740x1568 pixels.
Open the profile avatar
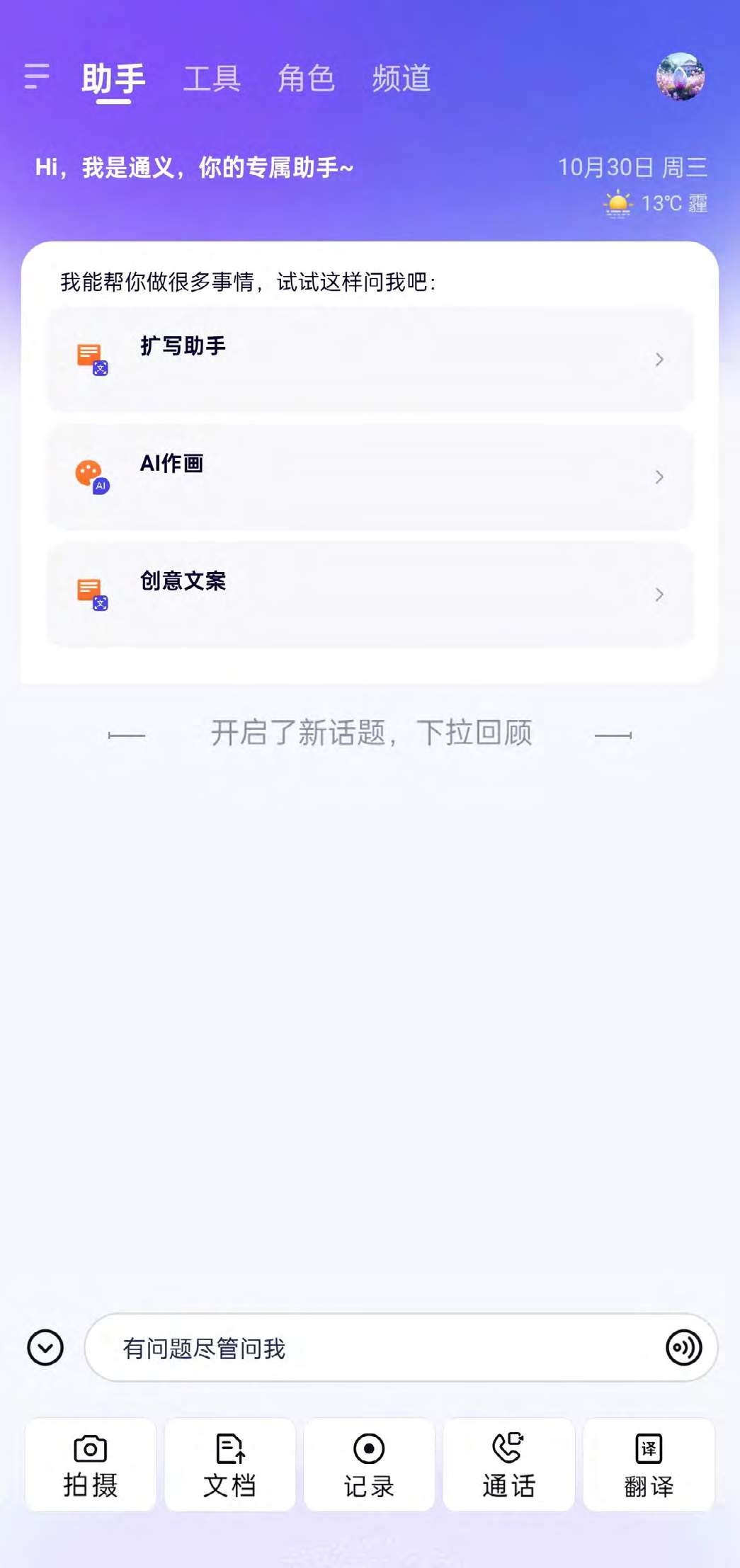680,76
